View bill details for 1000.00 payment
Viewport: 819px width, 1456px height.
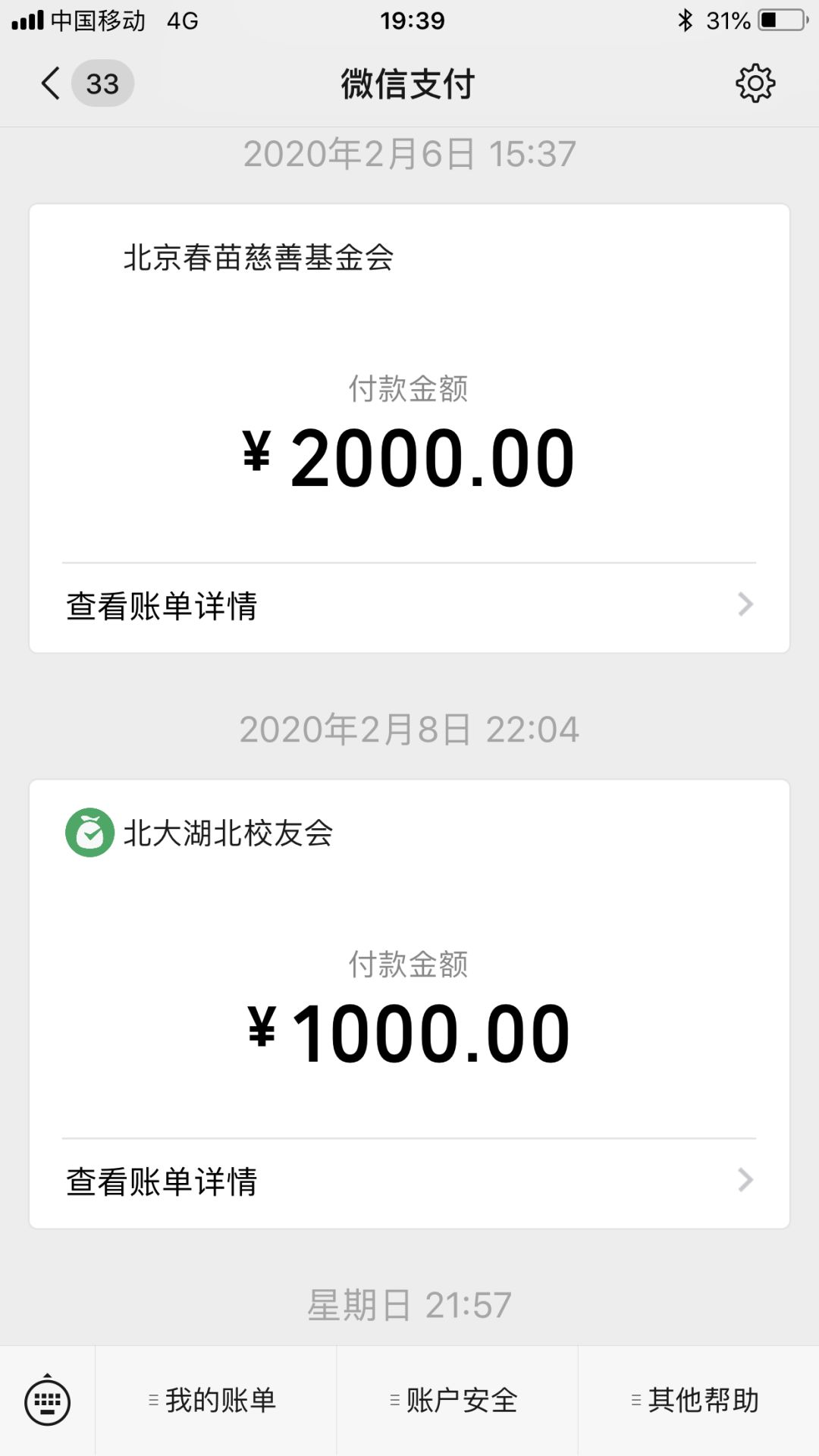coord(409,1181)
